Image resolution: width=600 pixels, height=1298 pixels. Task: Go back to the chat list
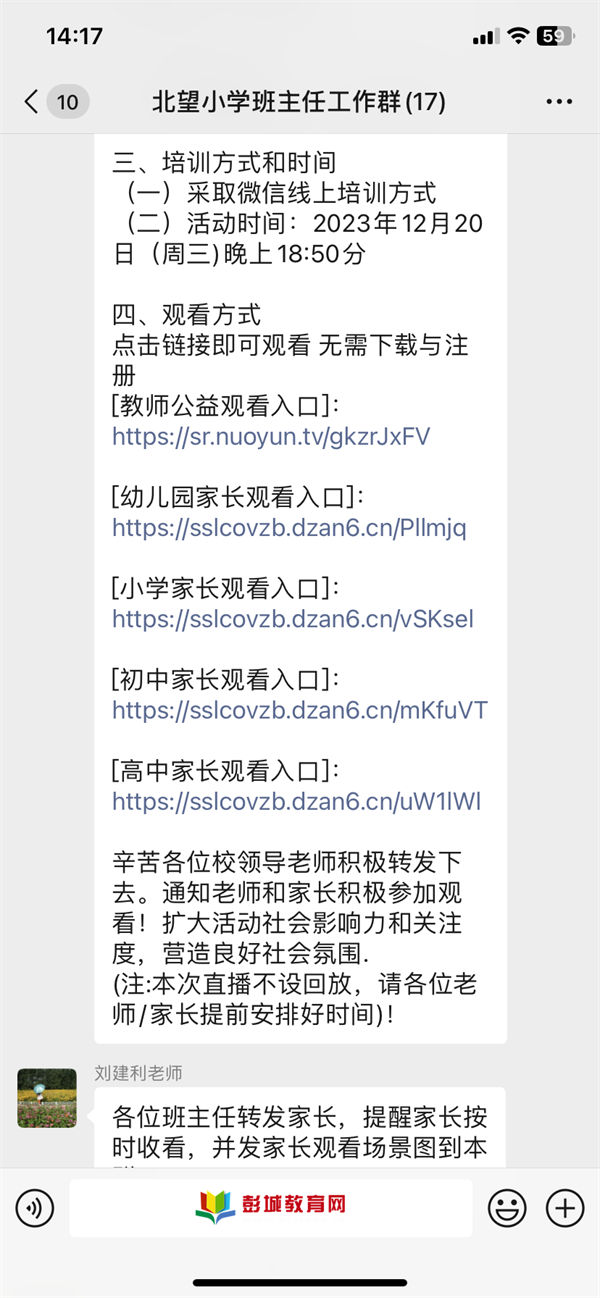[32, 101]
